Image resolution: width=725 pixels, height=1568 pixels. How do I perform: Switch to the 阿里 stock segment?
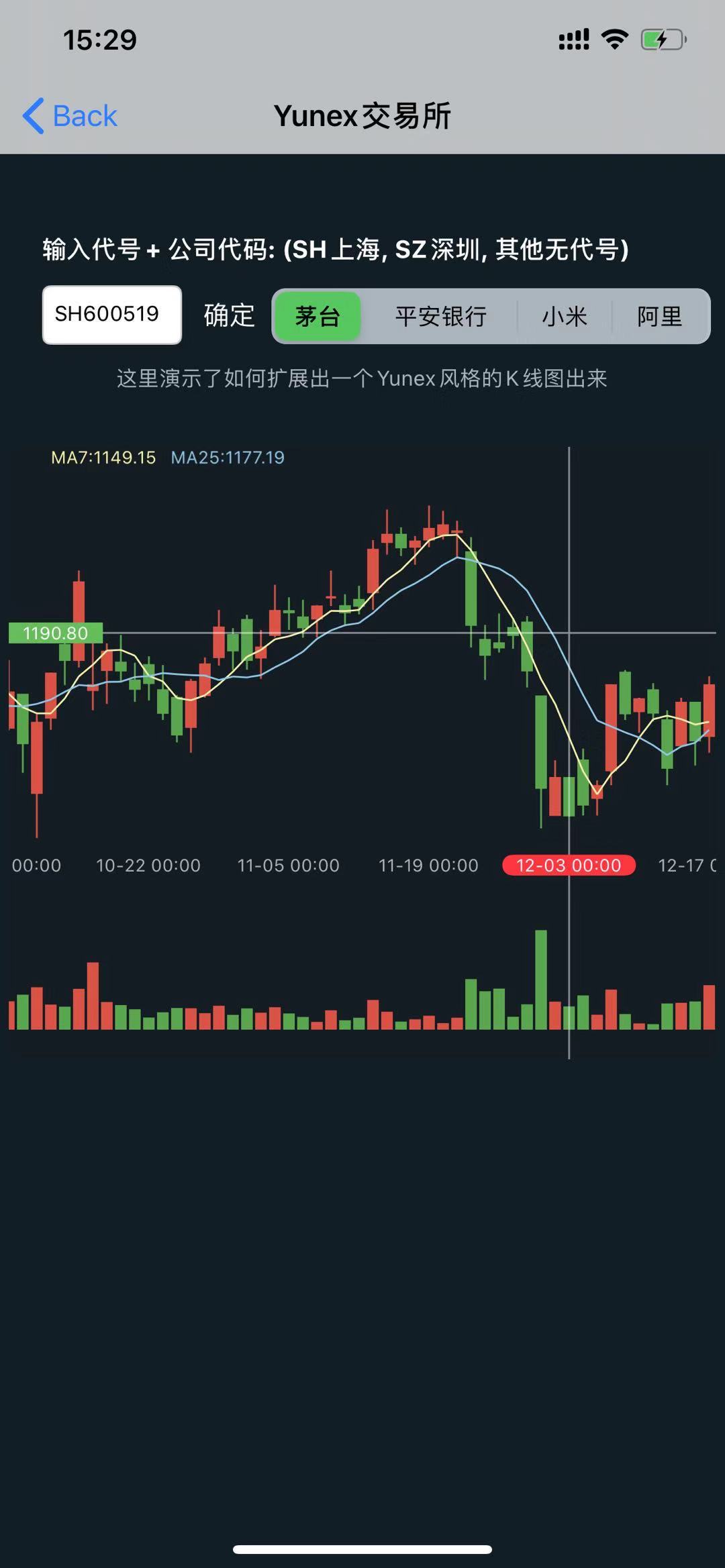pyautogui.click(x=659, y=316)
